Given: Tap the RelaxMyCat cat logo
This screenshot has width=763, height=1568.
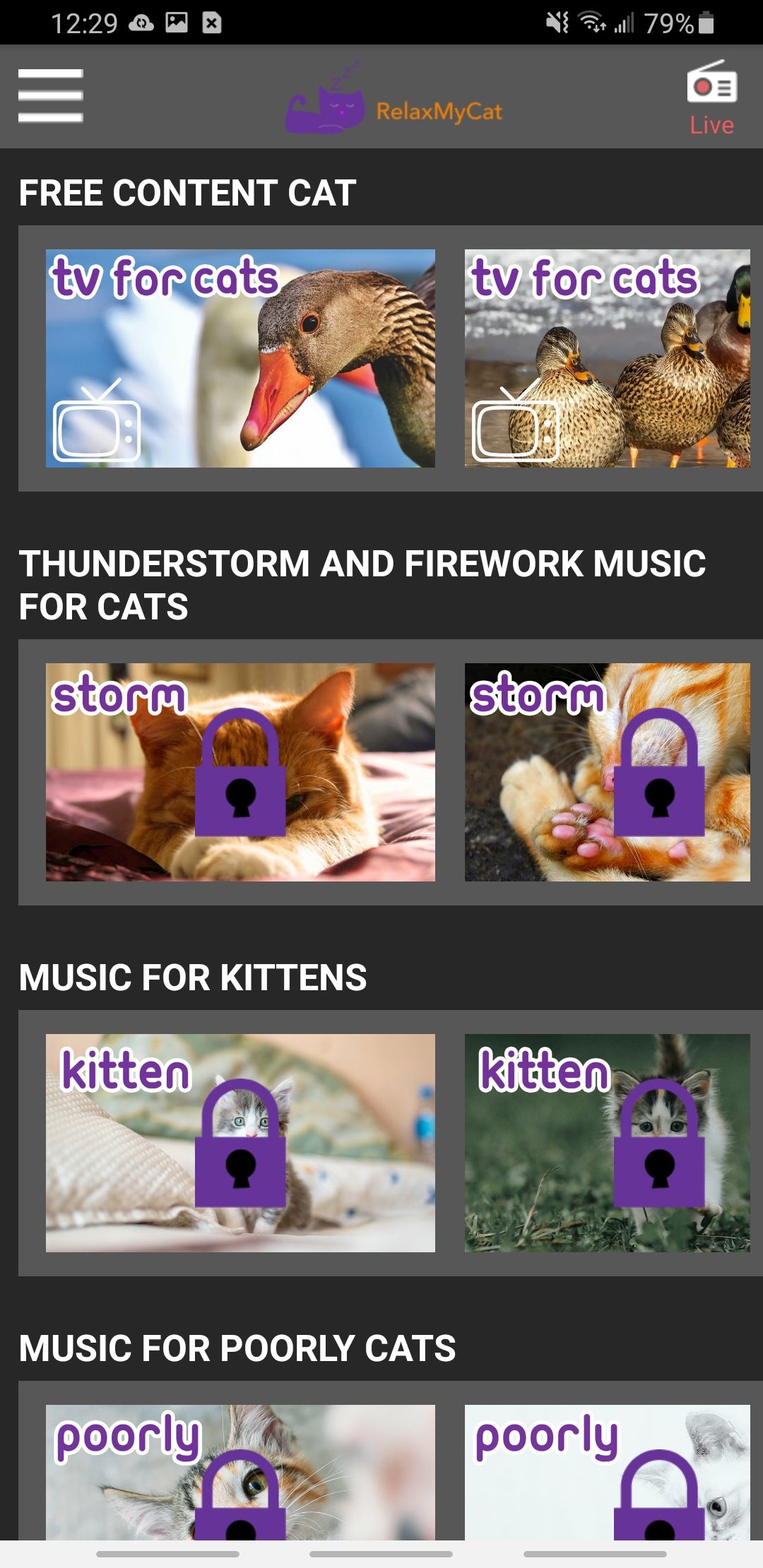Looking at the screenshot, I should 329,102.
